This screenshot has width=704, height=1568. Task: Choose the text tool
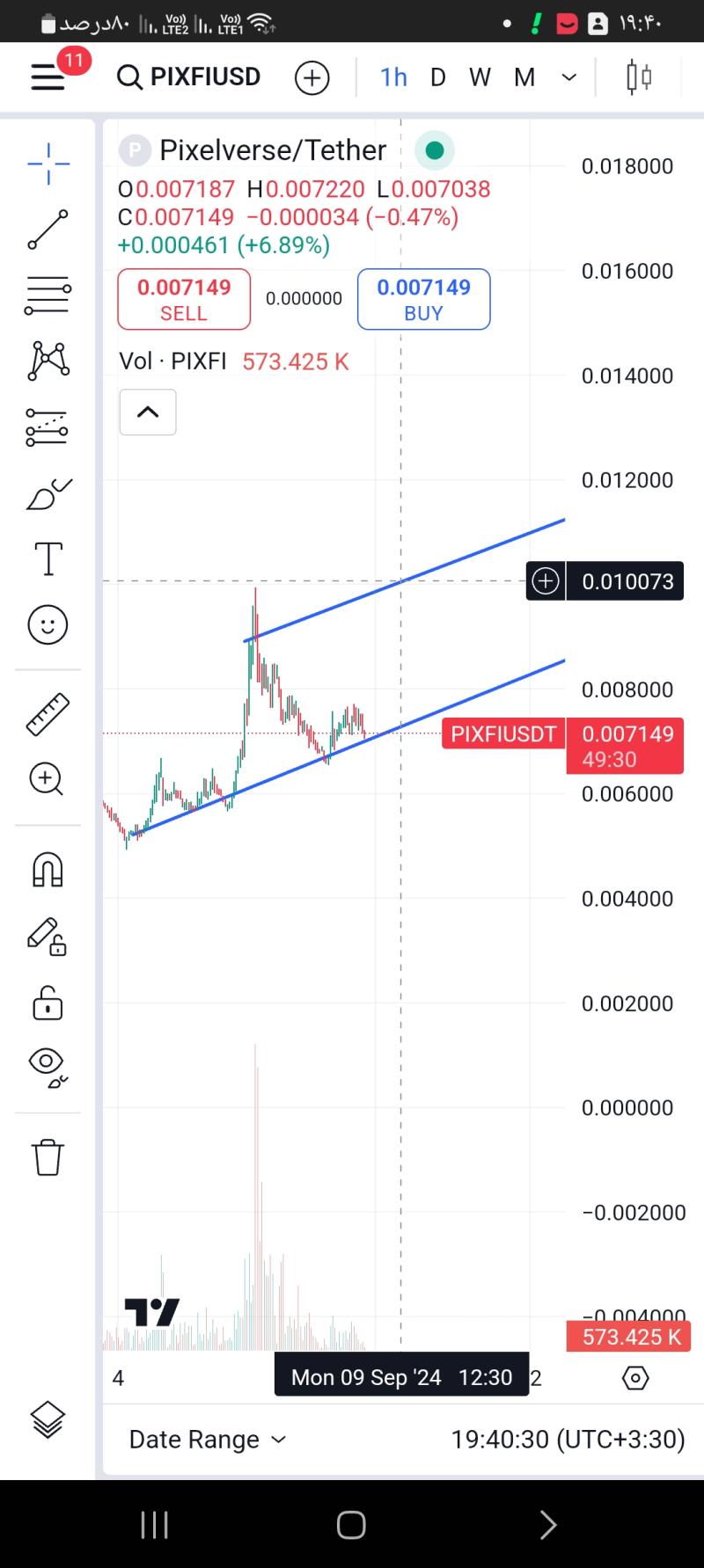click(48, 558)
